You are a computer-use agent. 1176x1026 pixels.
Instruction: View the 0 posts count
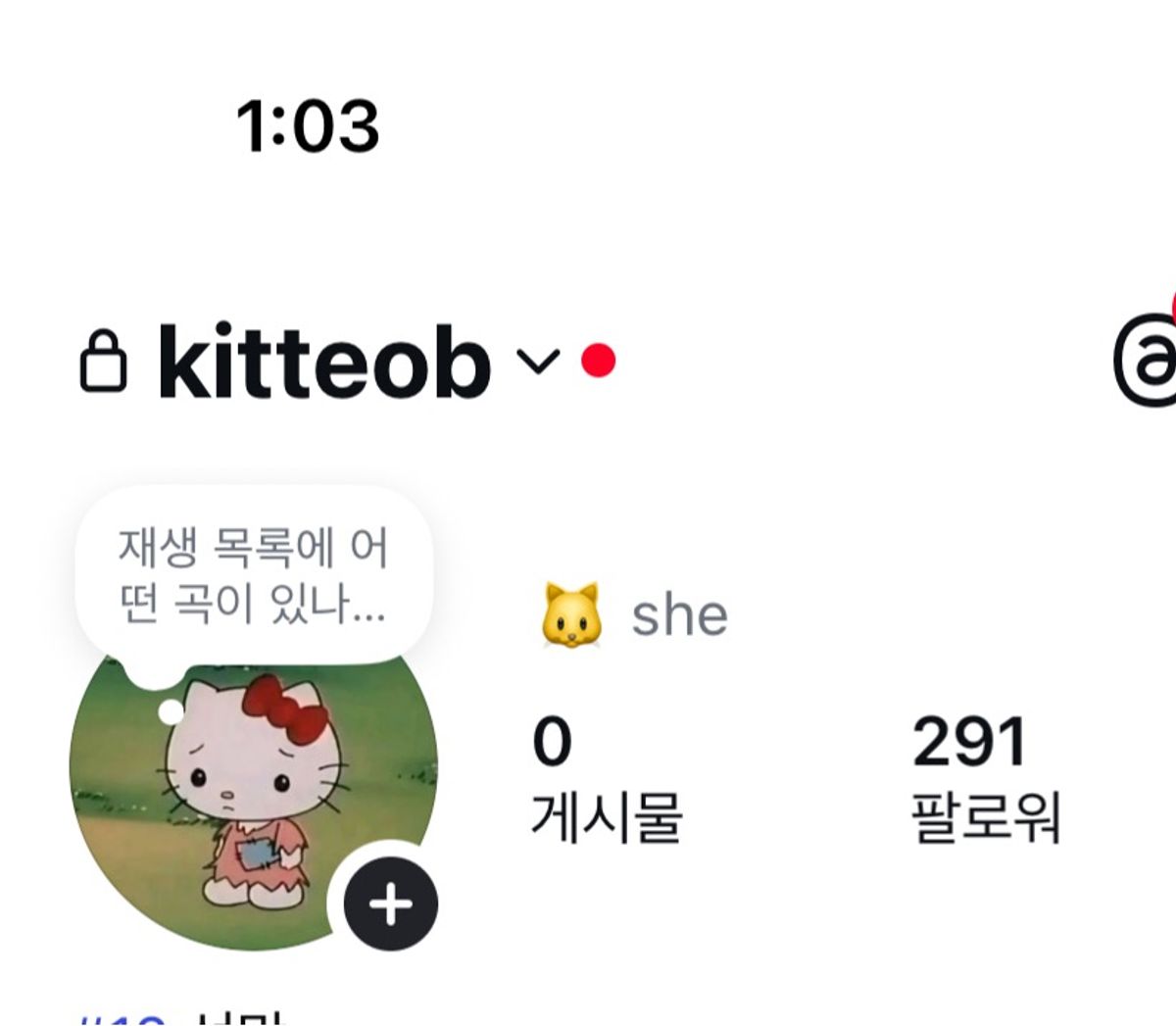[x=606, y=778]
